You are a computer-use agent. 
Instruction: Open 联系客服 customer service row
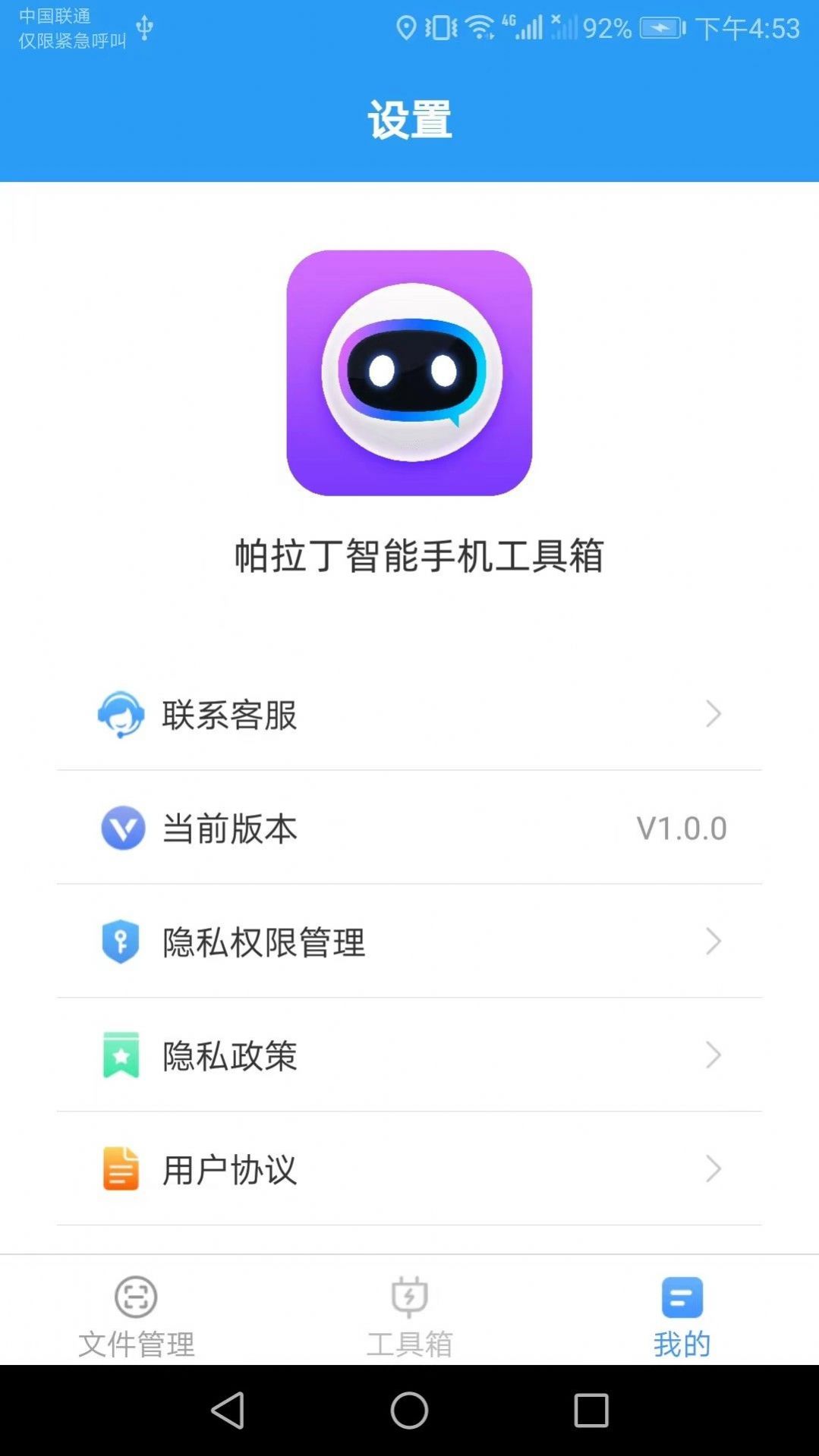[x=408, y=714]
